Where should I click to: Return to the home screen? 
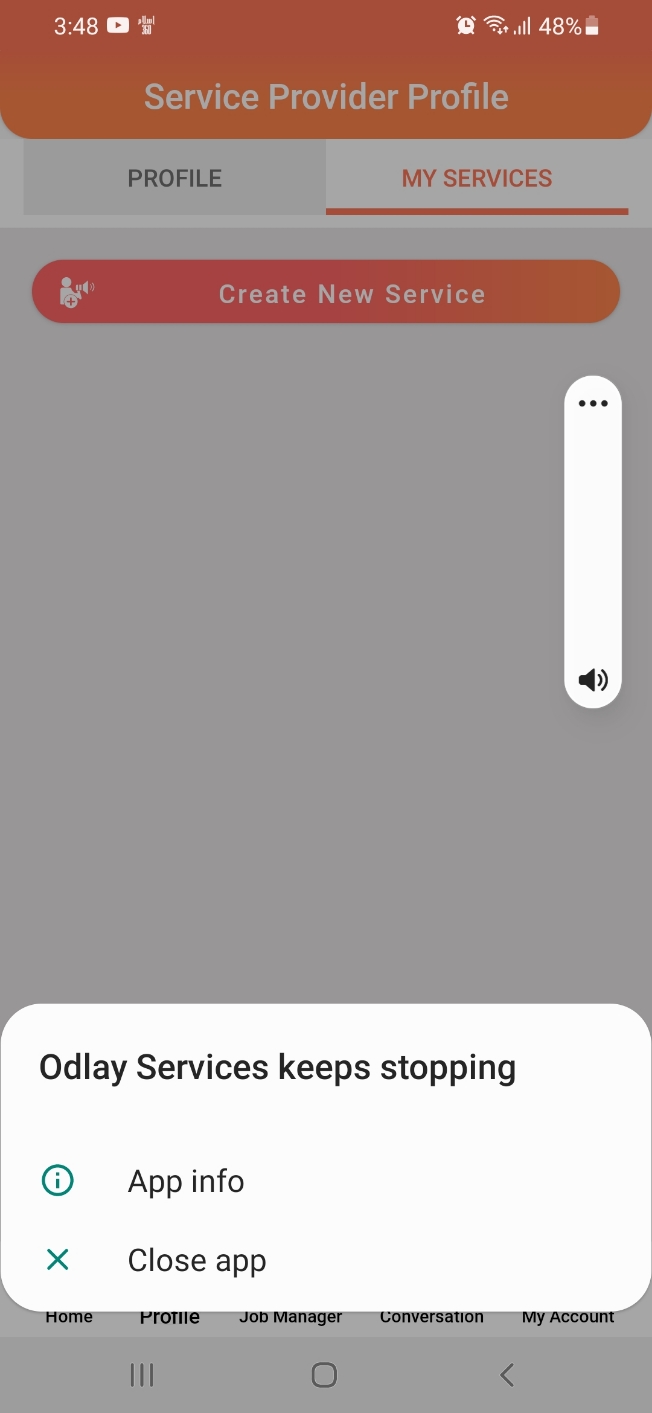(x=324, y=1375)
